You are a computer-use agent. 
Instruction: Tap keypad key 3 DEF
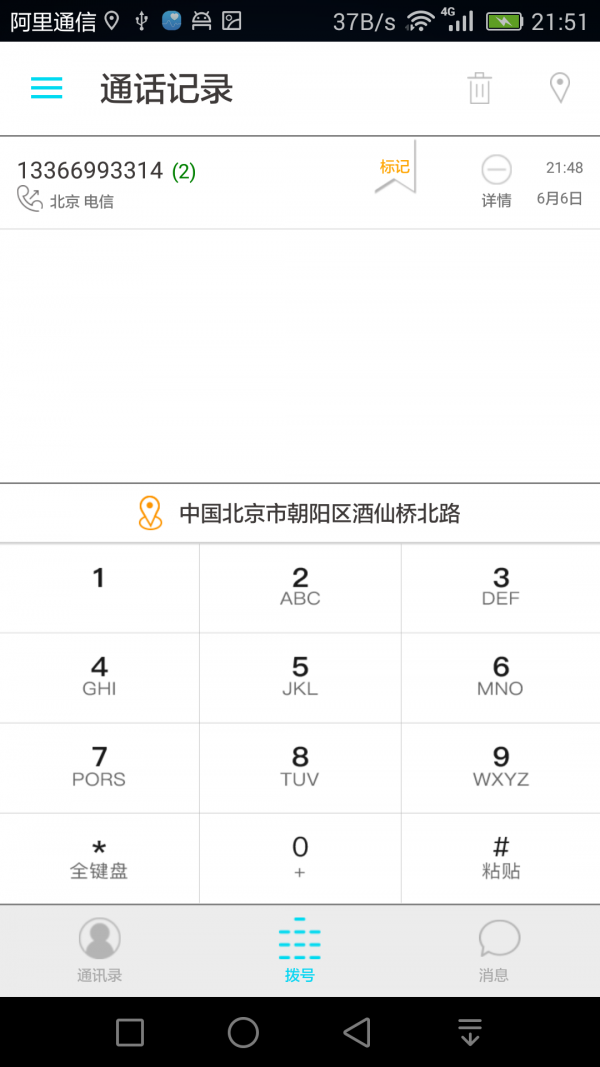(500, 587)
